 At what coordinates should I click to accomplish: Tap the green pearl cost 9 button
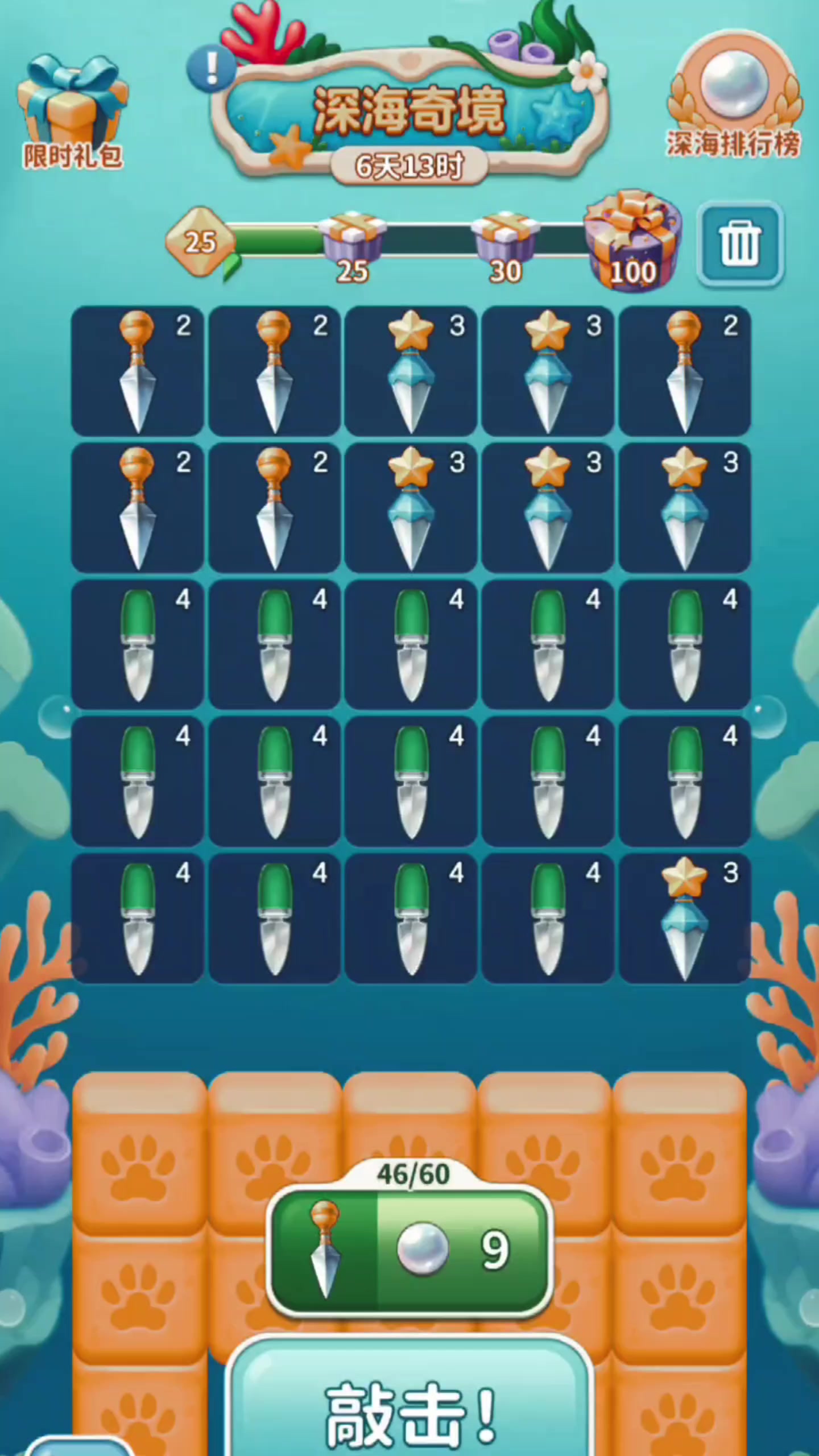(x=409, y=1250)
